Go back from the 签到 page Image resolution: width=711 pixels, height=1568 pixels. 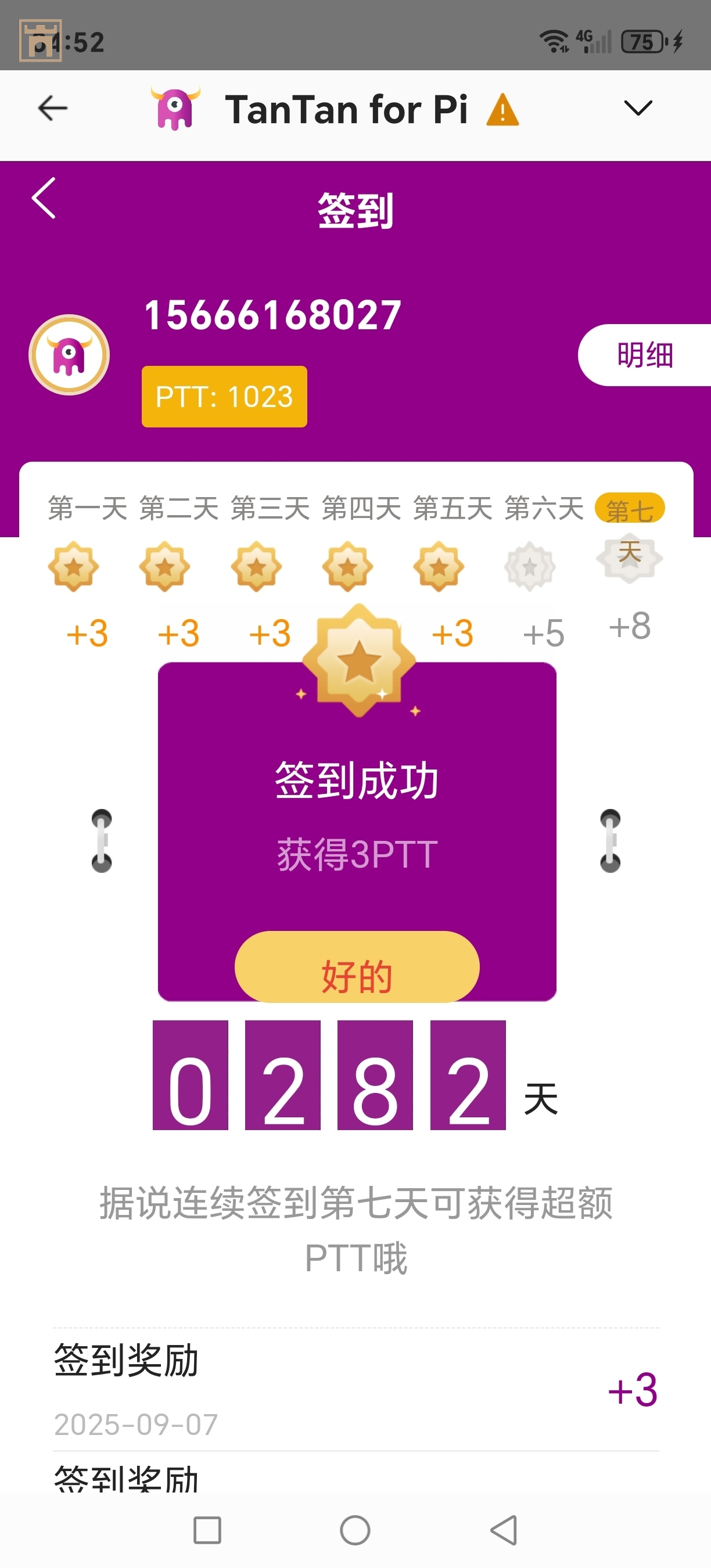tap(44, 198)
